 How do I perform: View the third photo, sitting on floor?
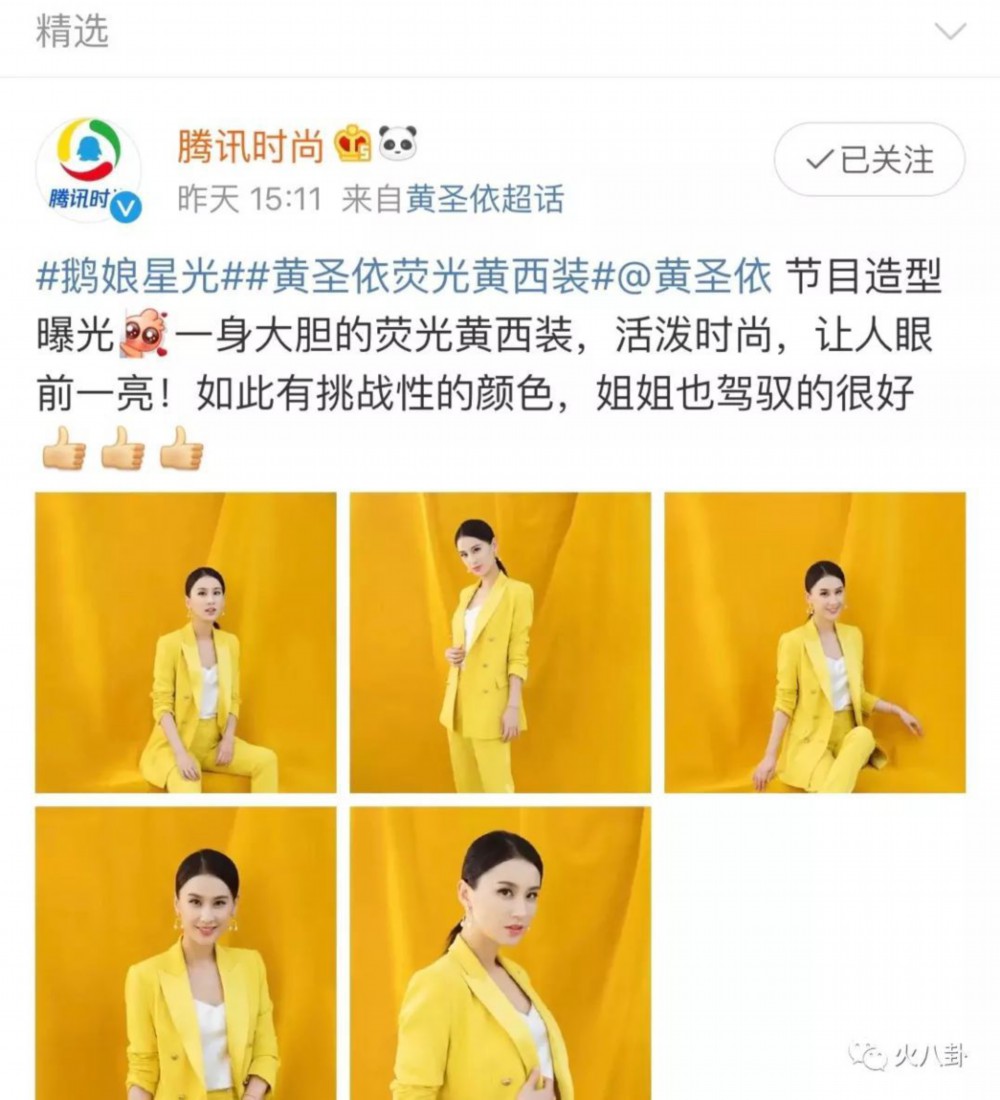[x=815, y=642]
